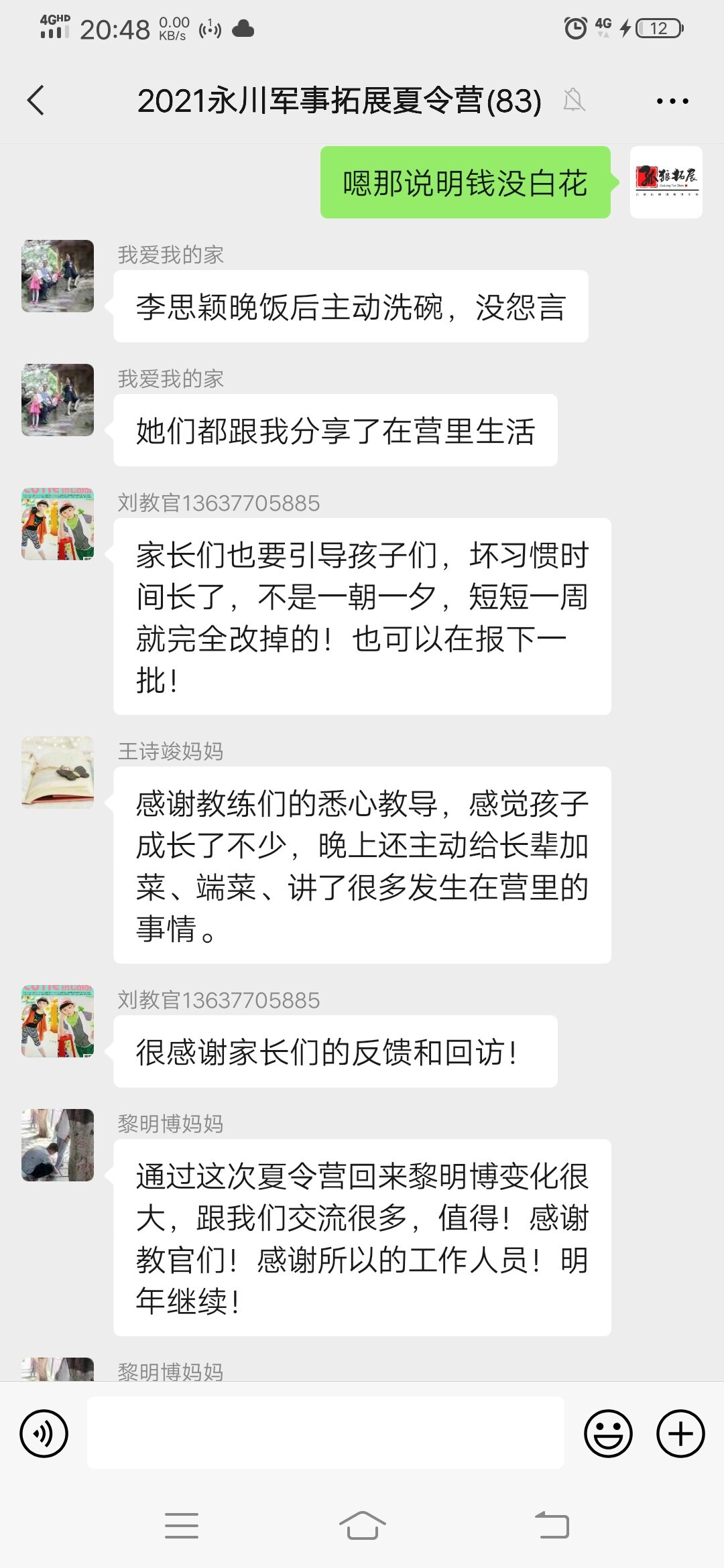The height and width of the screenshot is (1568, 724).
Task: Open 王诗竣妈妈's profile avatar
Action: [58, 772]
